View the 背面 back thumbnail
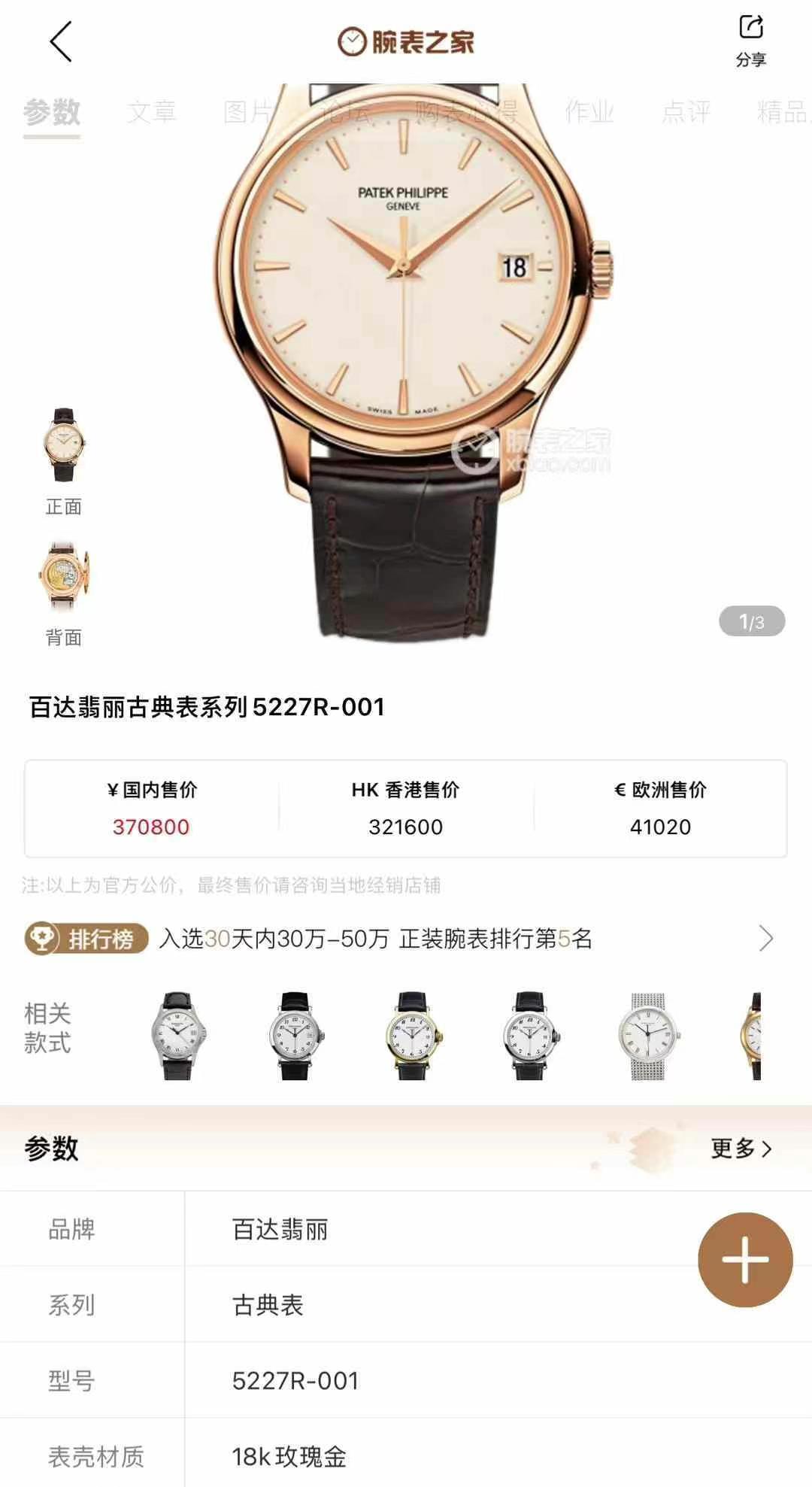 pos(64,577)
